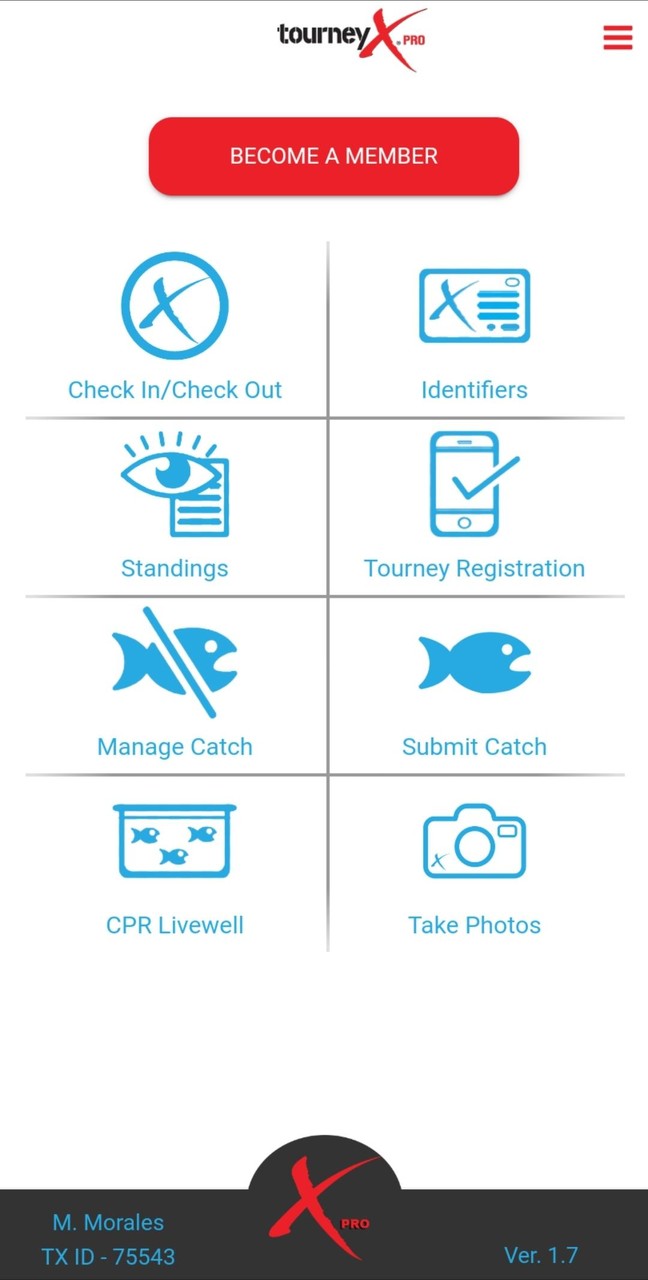This screenshot has width=648, height=1280.
Task: Open Tourney Registration
Action: [x=474, y=506]
